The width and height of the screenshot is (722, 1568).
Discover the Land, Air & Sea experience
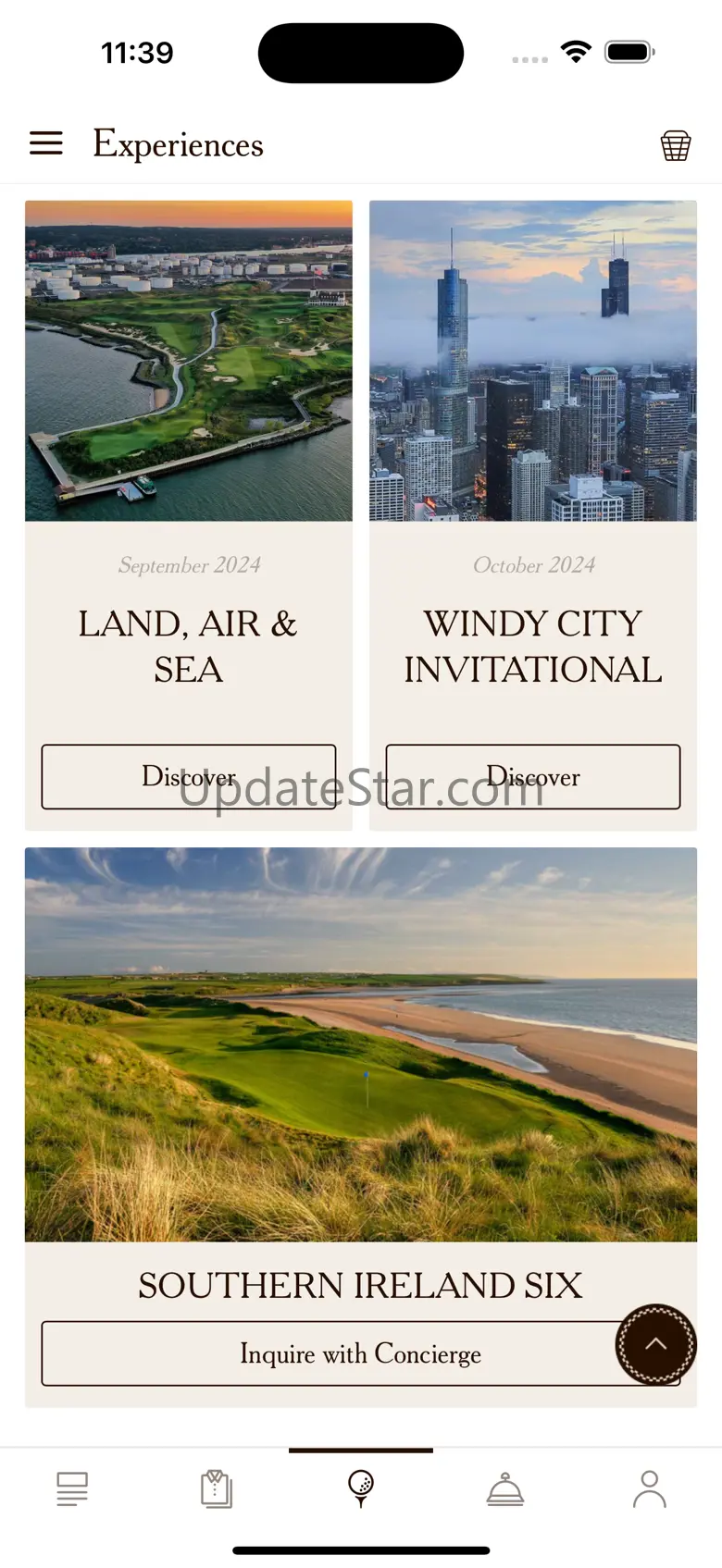click(x=189, y=777)
